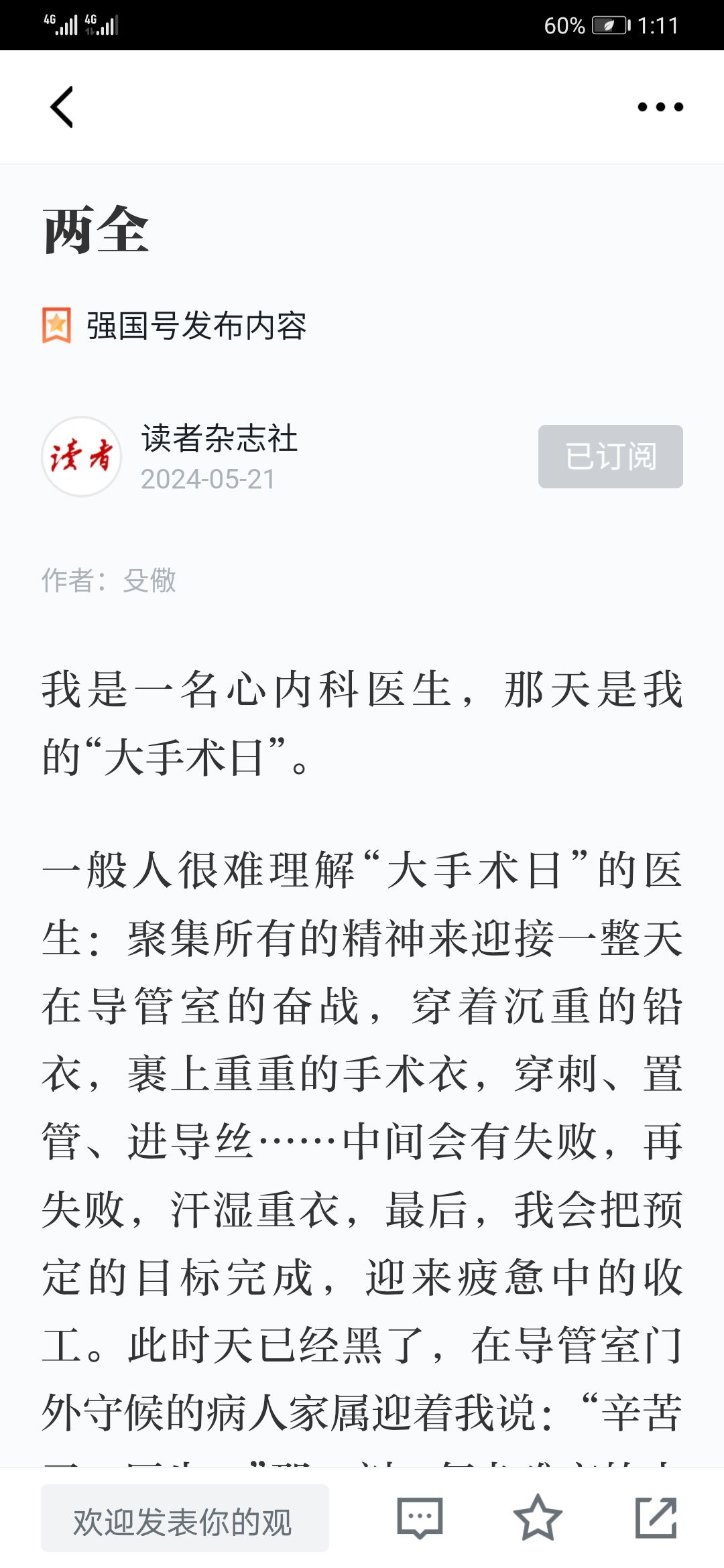Tap the 已订阅 subscription button
The width and height of the screenshot is (724, 1568).
(611, 456)
